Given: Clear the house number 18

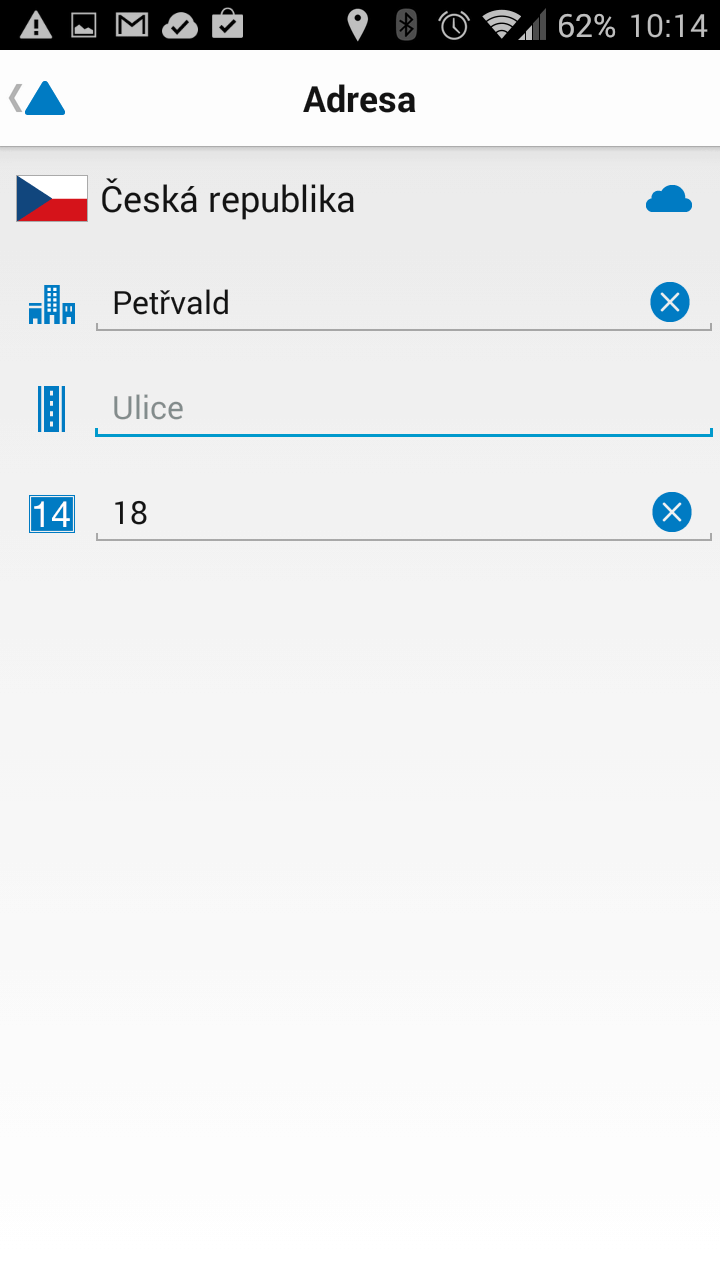Looking at the screenshot, I should (671, 513).
